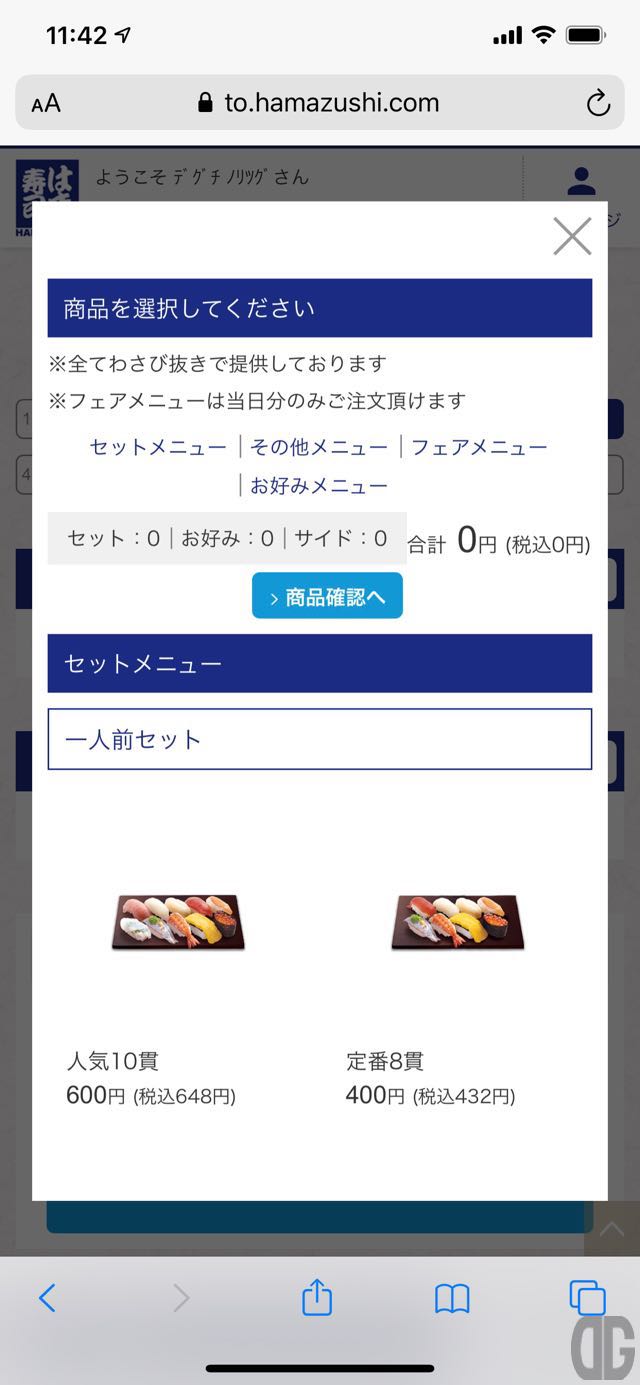Screen dimensions: 640x1385
Task: Open the Safari share sheet
Action: point(317,1298)
